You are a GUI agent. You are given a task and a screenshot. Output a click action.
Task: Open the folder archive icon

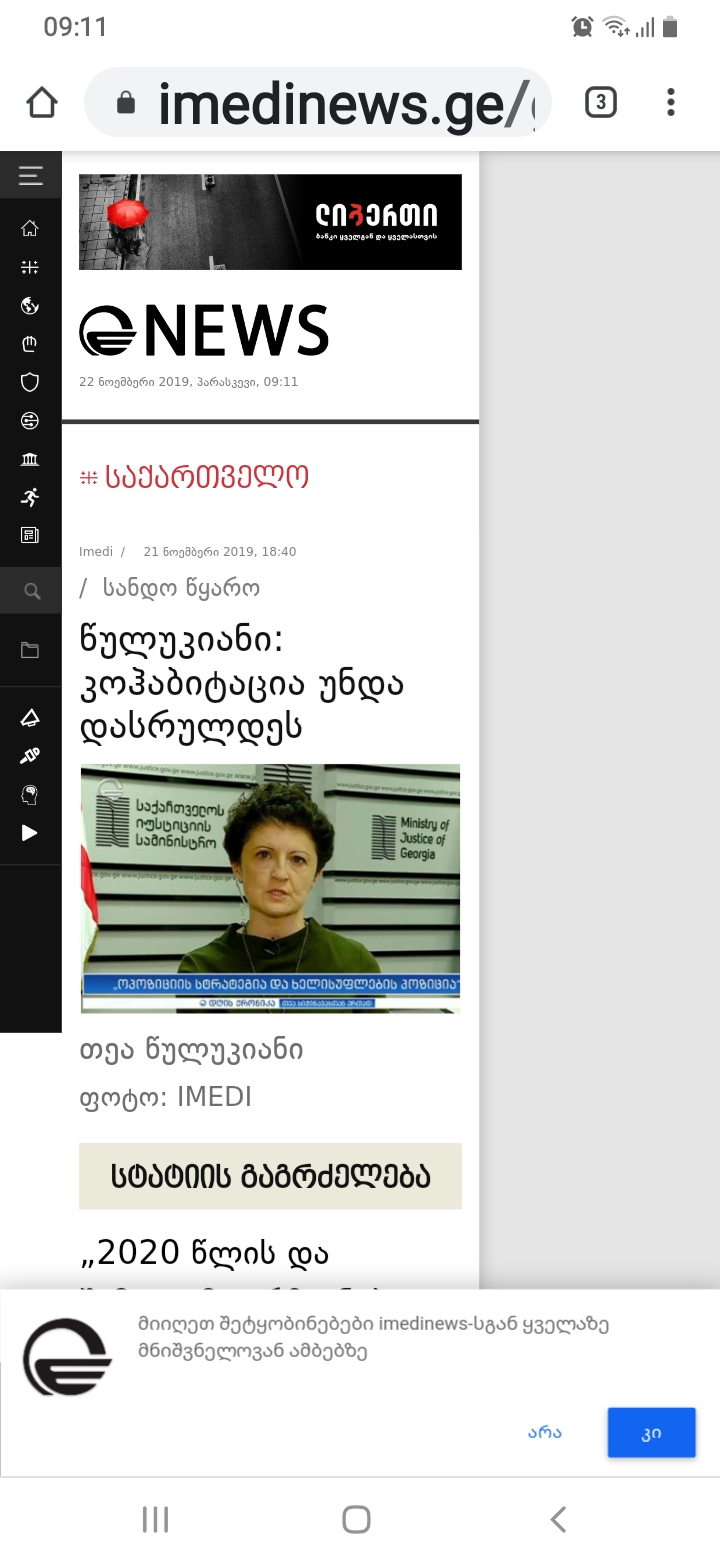pos(30,650)
